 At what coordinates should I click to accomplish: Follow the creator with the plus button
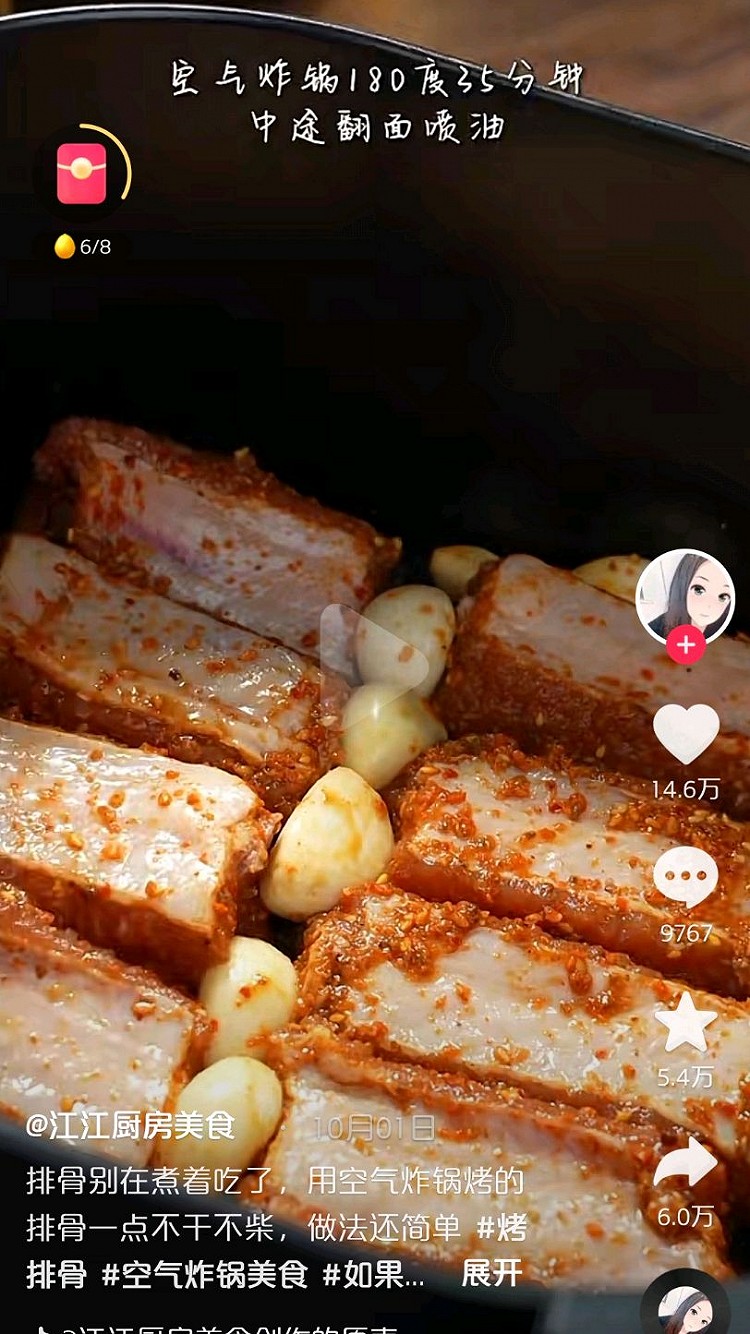686,645
